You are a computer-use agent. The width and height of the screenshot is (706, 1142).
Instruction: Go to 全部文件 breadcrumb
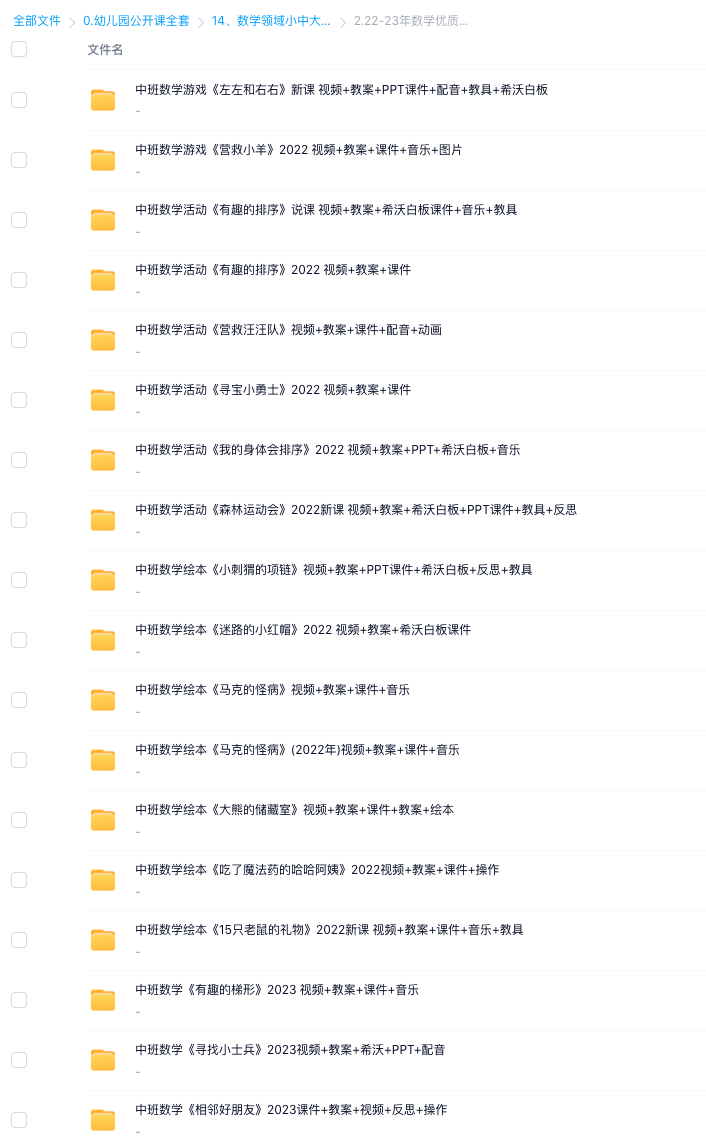pos(37,21)
